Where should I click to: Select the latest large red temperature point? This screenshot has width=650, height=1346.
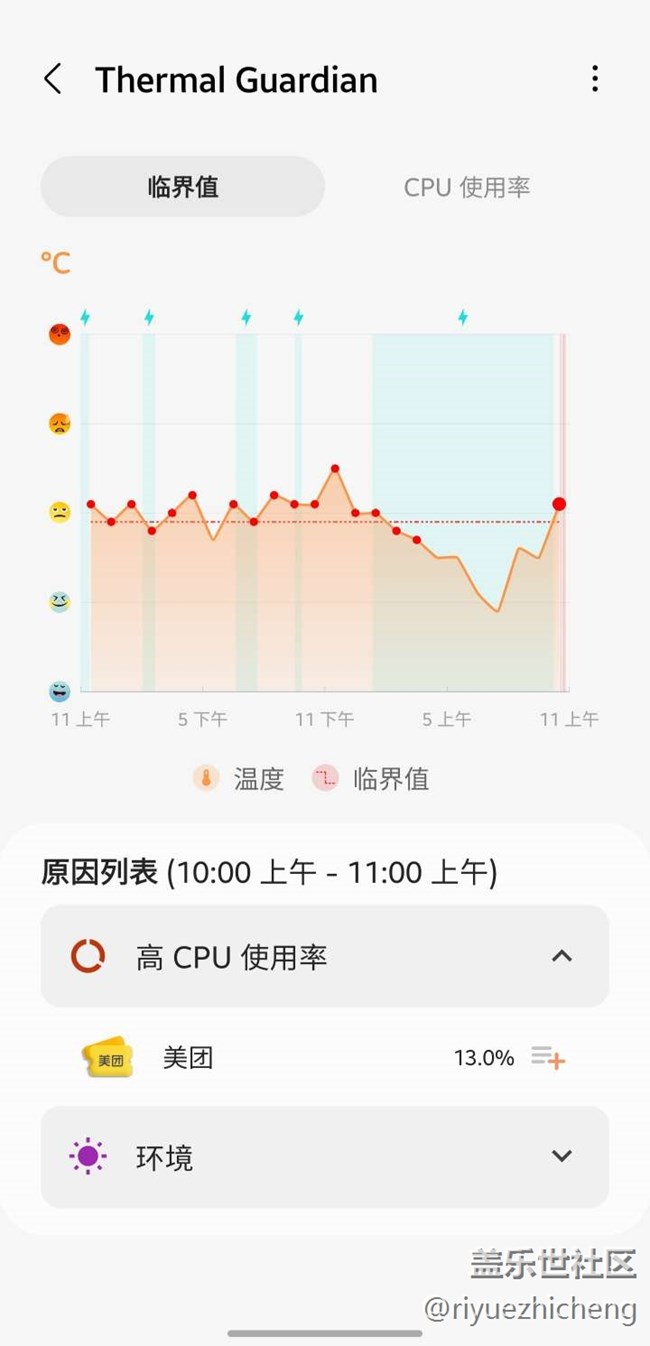coord(559,504)
